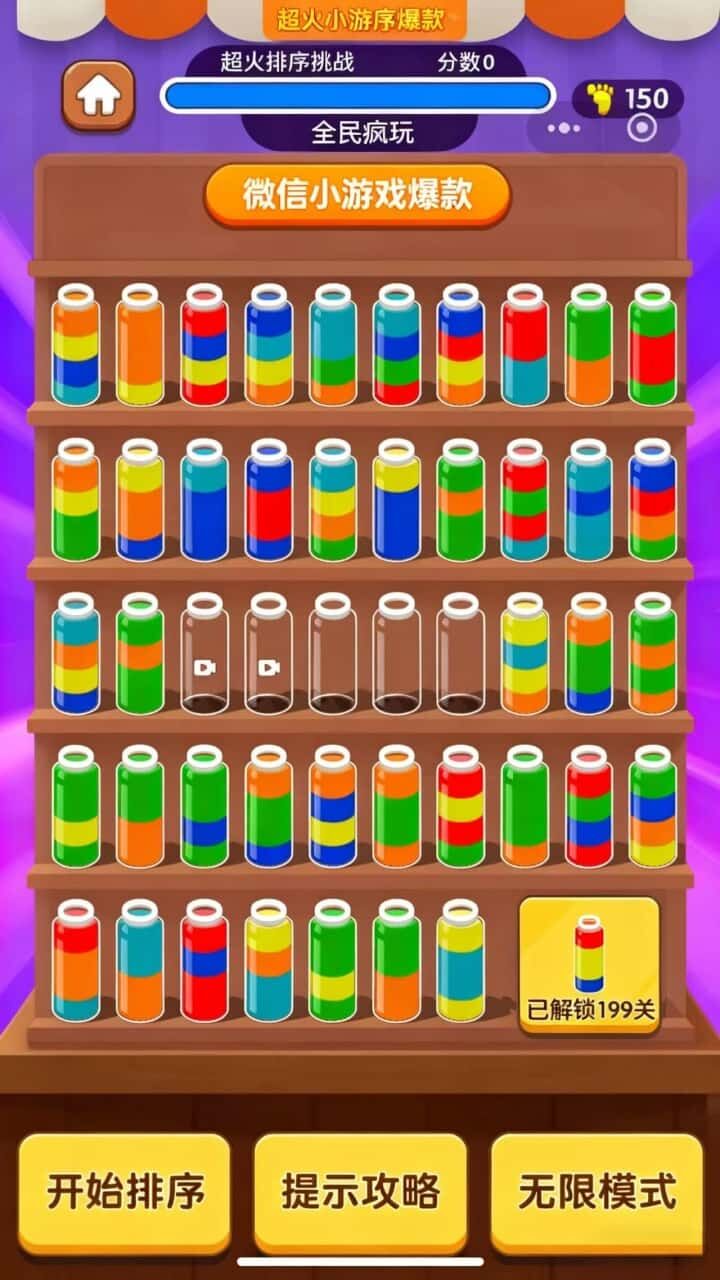
Task: Close the mini program via circle icon
Action: click(642, 128)
